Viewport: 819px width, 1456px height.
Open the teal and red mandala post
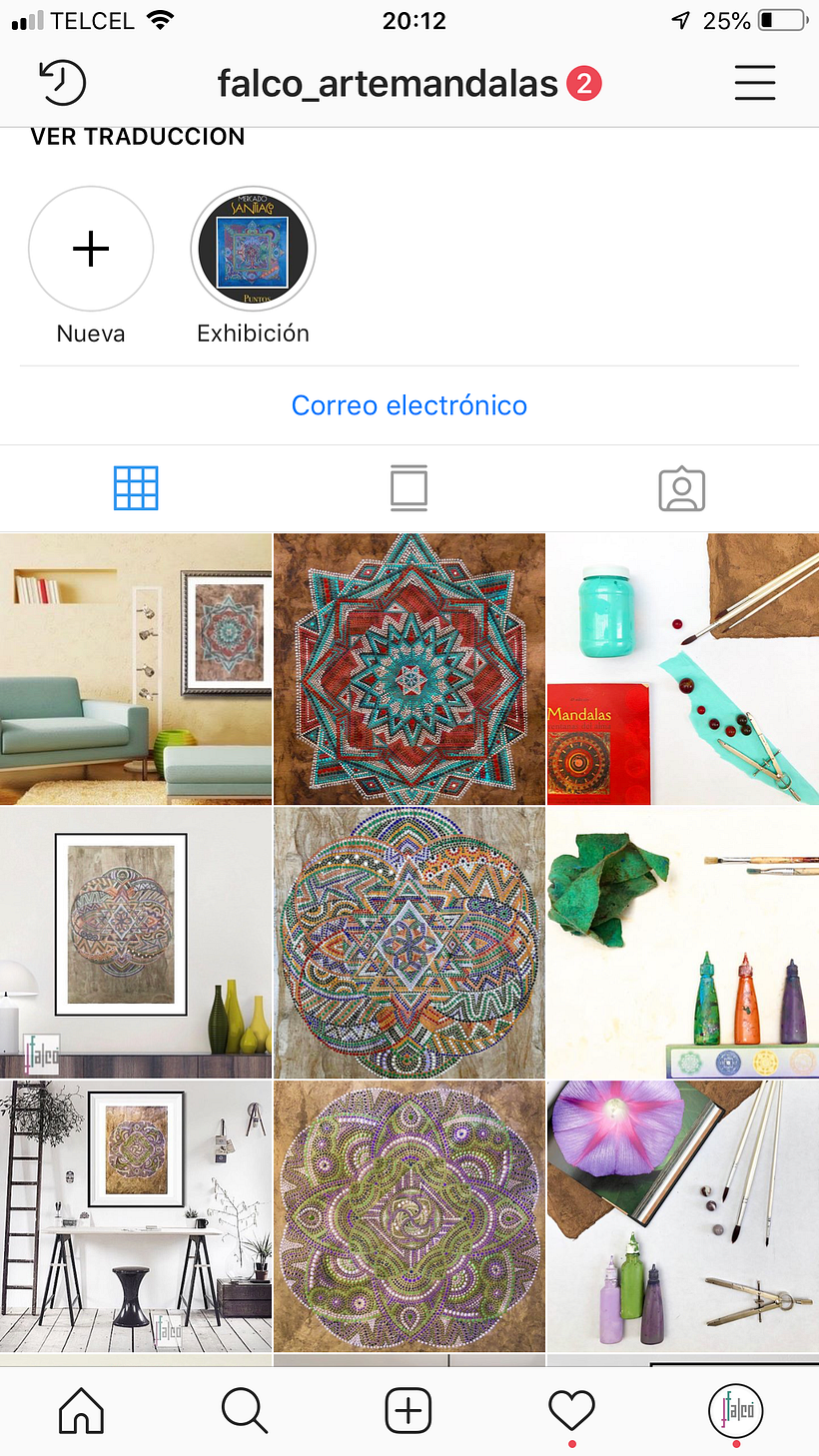[409, 667]
